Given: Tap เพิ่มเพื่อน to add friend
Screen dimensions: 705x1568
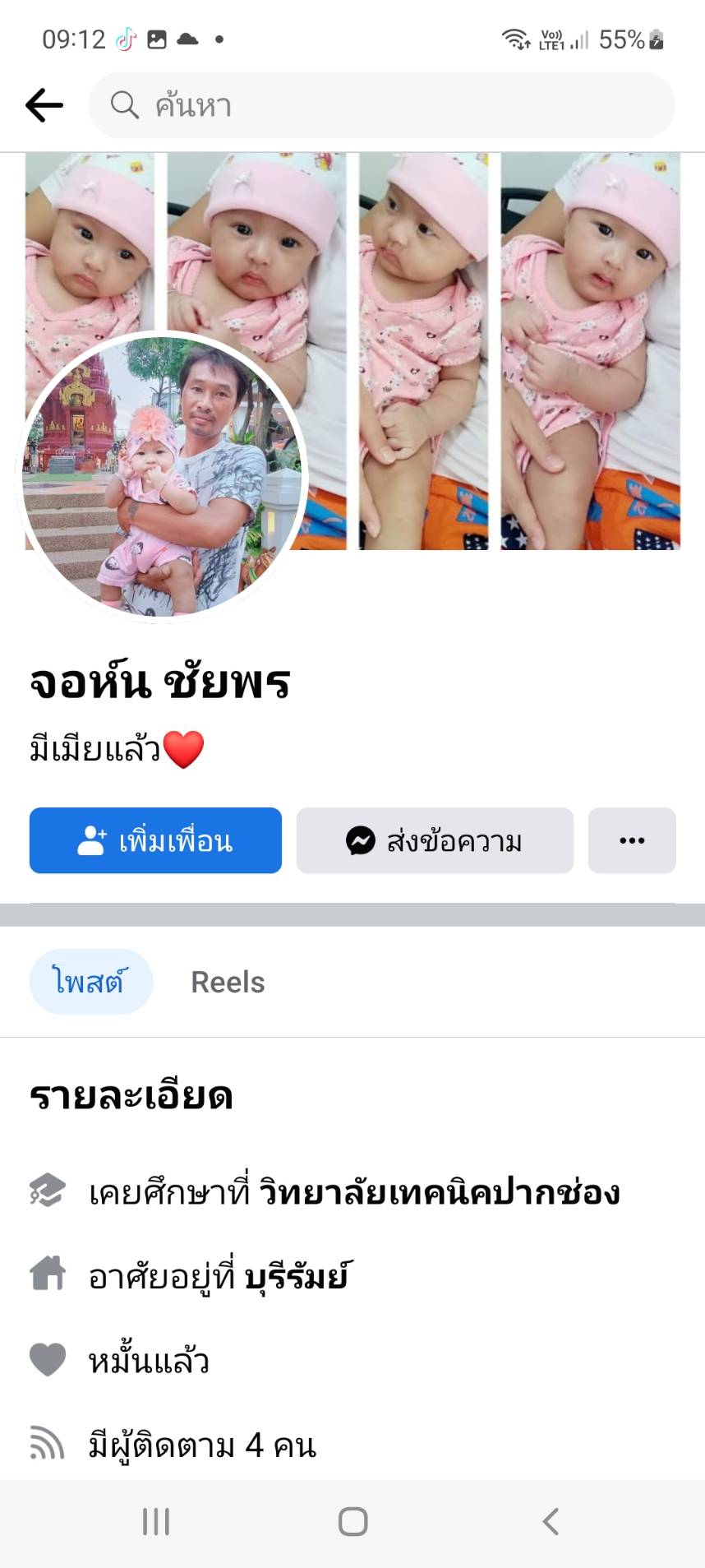Looking at the screenshot, I should click(155, 840).
